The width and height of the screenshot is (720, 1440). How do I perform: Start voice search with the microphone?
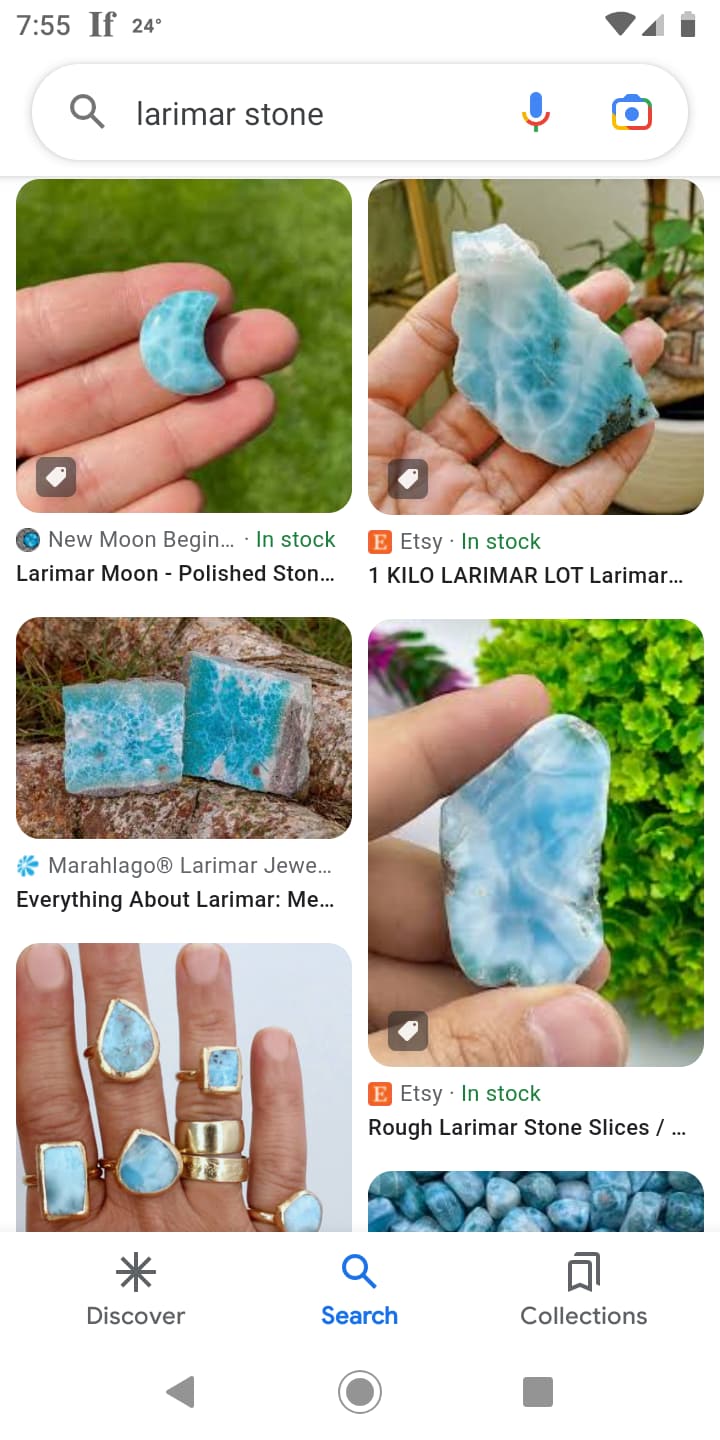pos(536,113)
